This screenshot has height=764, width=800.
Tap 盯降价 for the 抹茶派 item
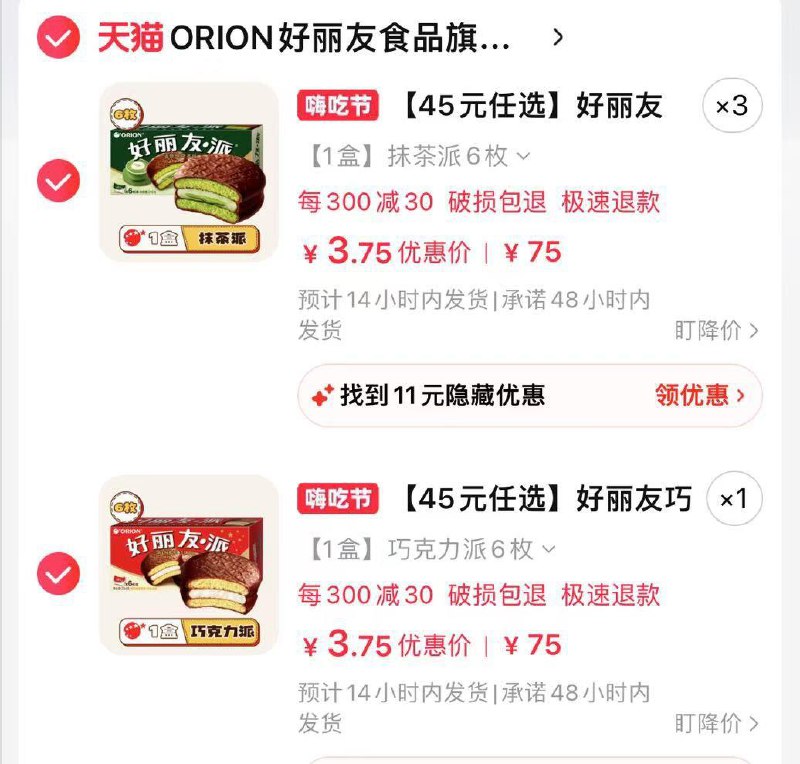click(x=716, y=330)
